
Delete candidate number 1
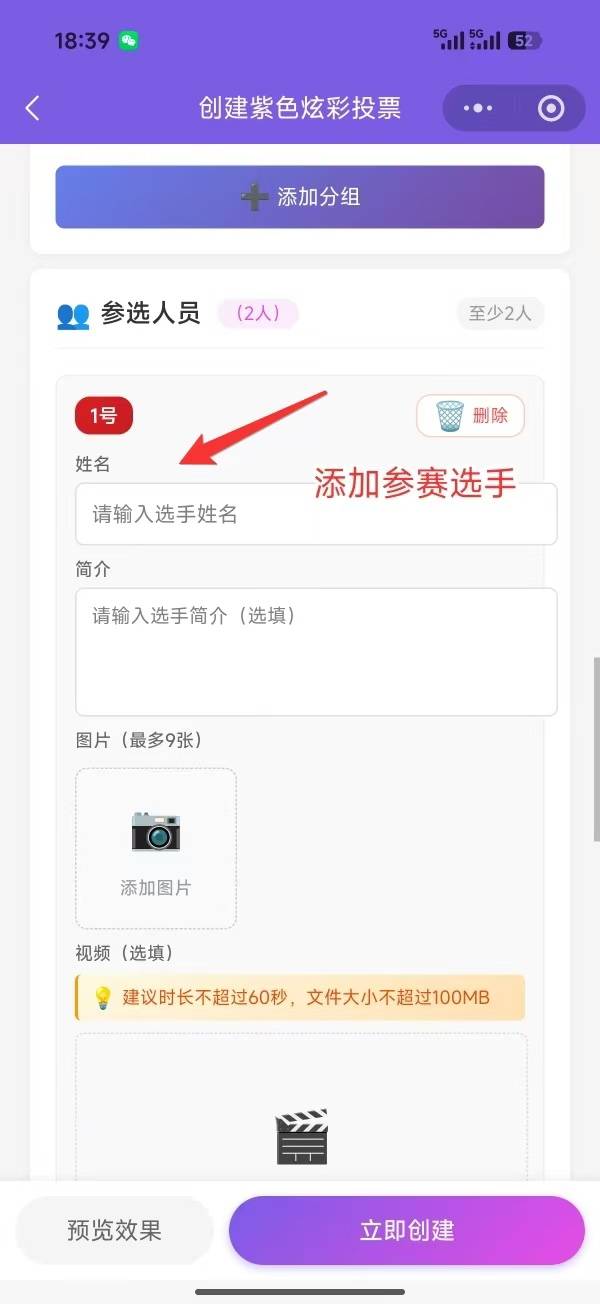pyautogui.click(x=470, y=416)
